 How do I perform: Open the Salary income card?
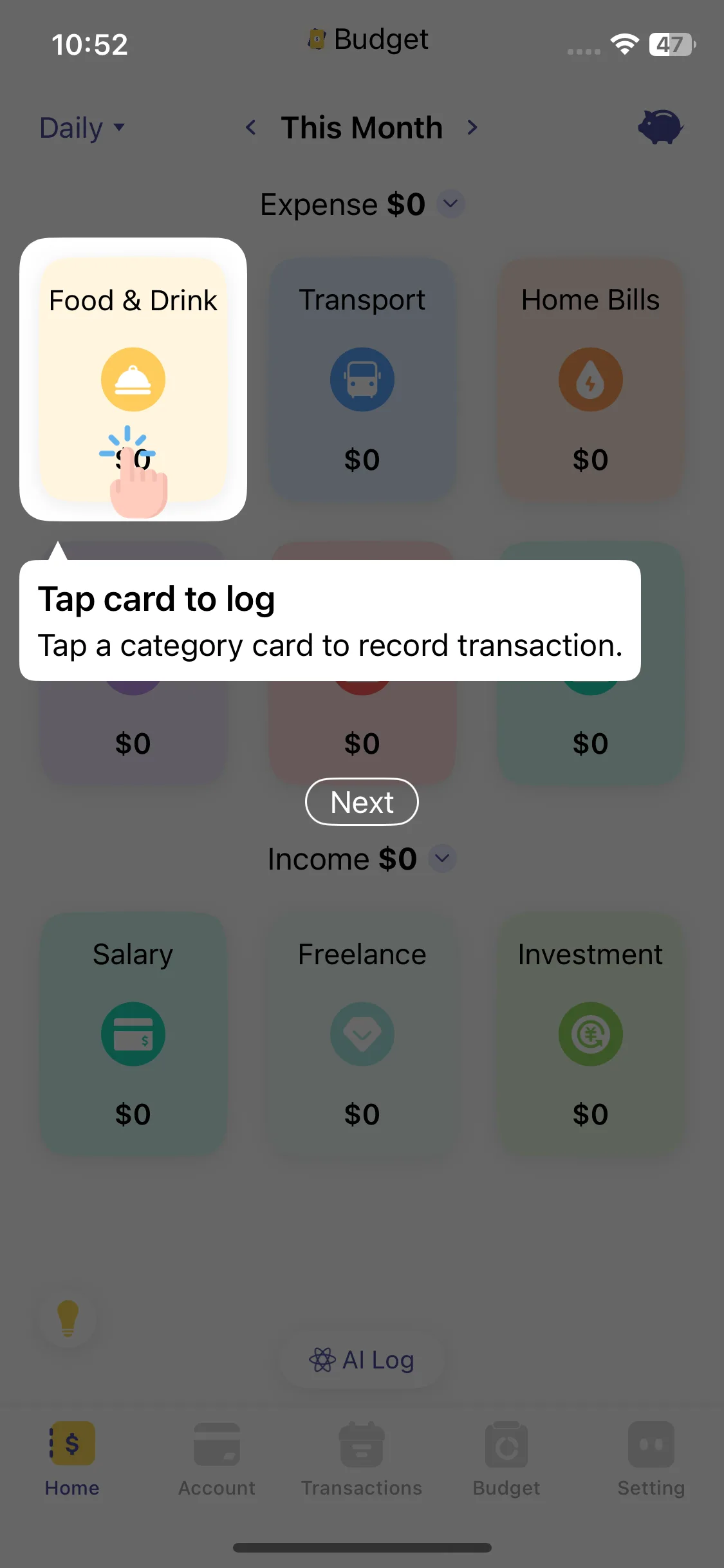pos(133,1033)
